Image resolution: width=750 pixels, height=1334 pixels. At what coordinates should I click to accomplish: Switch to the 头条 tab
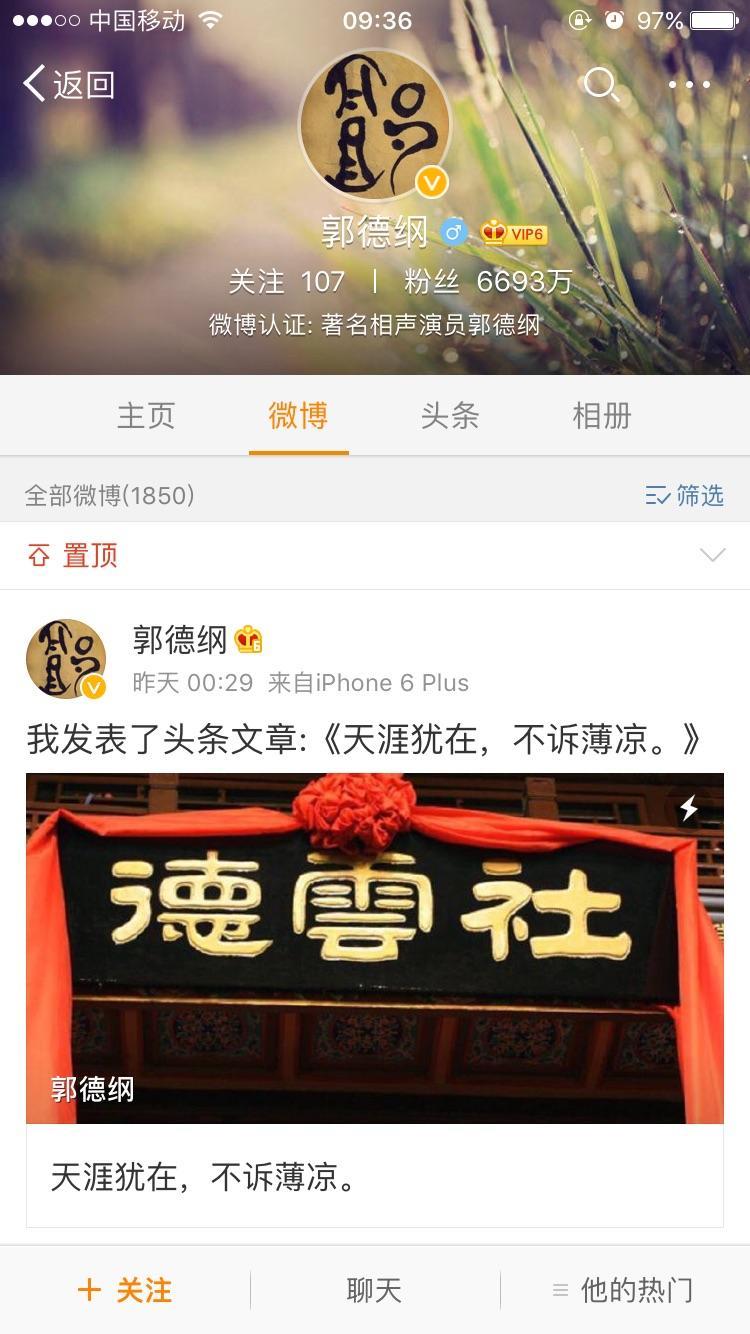450,416
